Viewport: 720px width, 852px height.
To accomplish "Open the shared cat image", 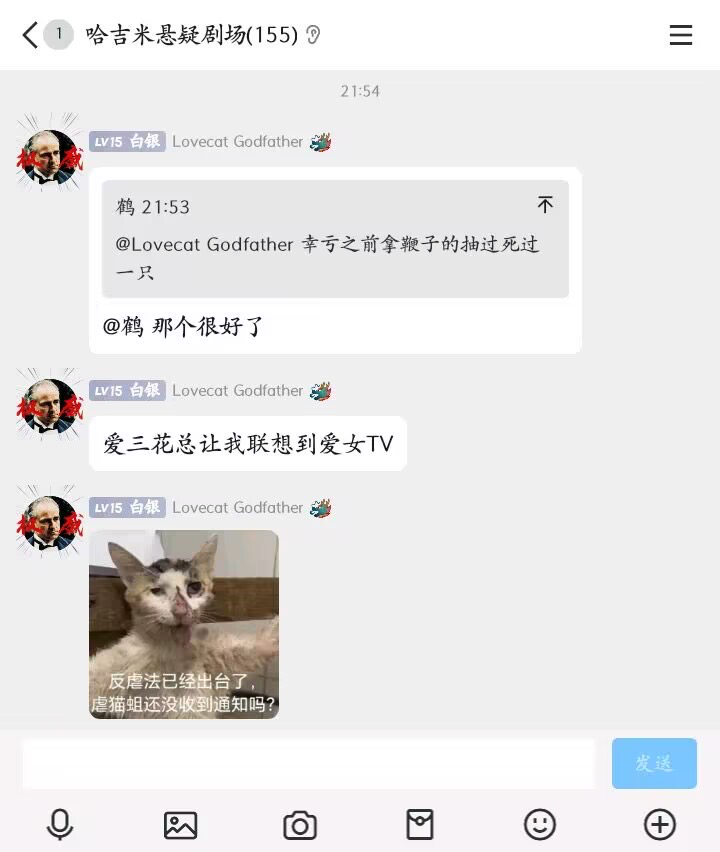I will pyautogui.click(x=184, y=624).
